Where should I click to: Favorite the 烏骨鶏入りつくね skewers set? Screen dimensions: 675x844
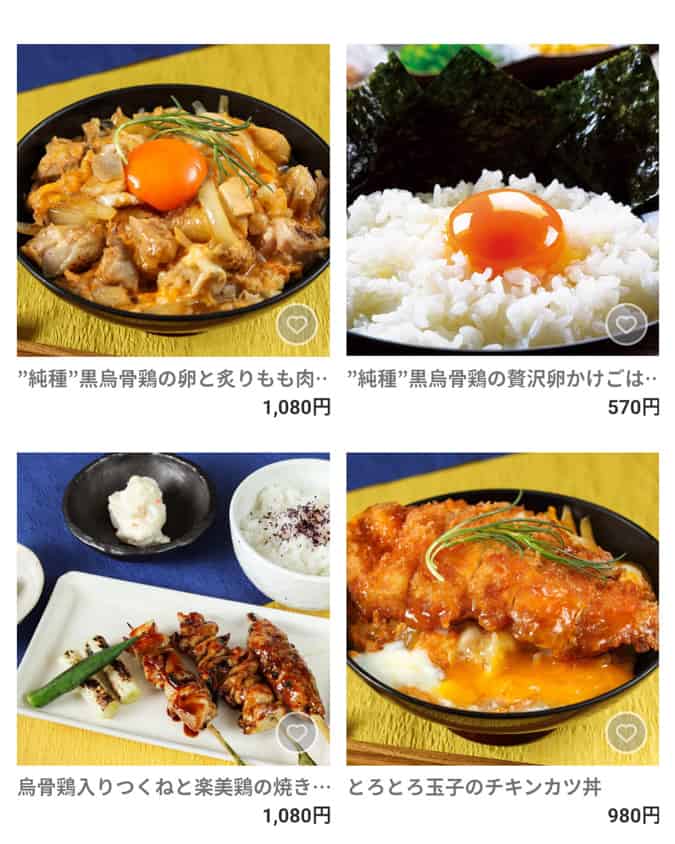pyautogui.click(x=296, y=732)
